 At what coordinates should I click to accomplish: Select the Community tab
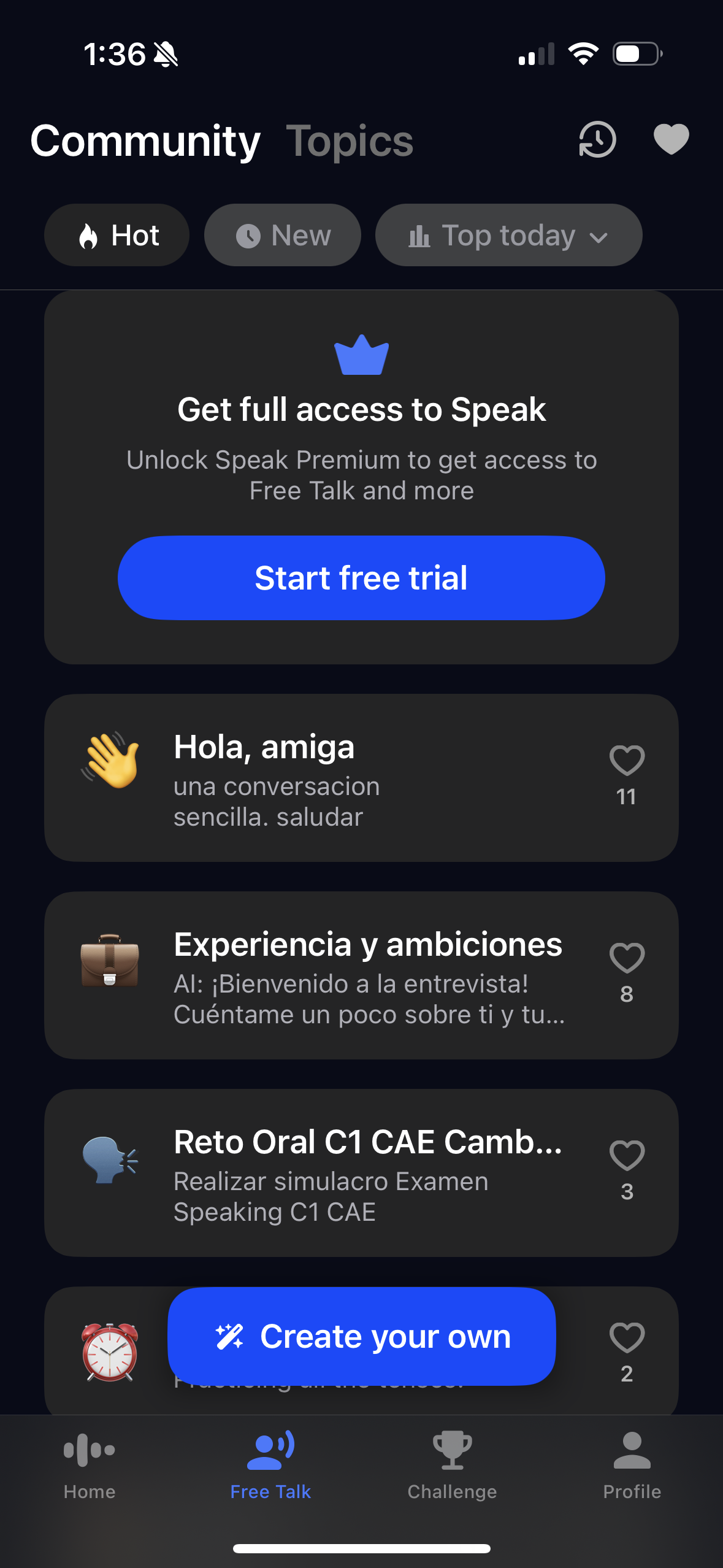[x=145, y=141]
